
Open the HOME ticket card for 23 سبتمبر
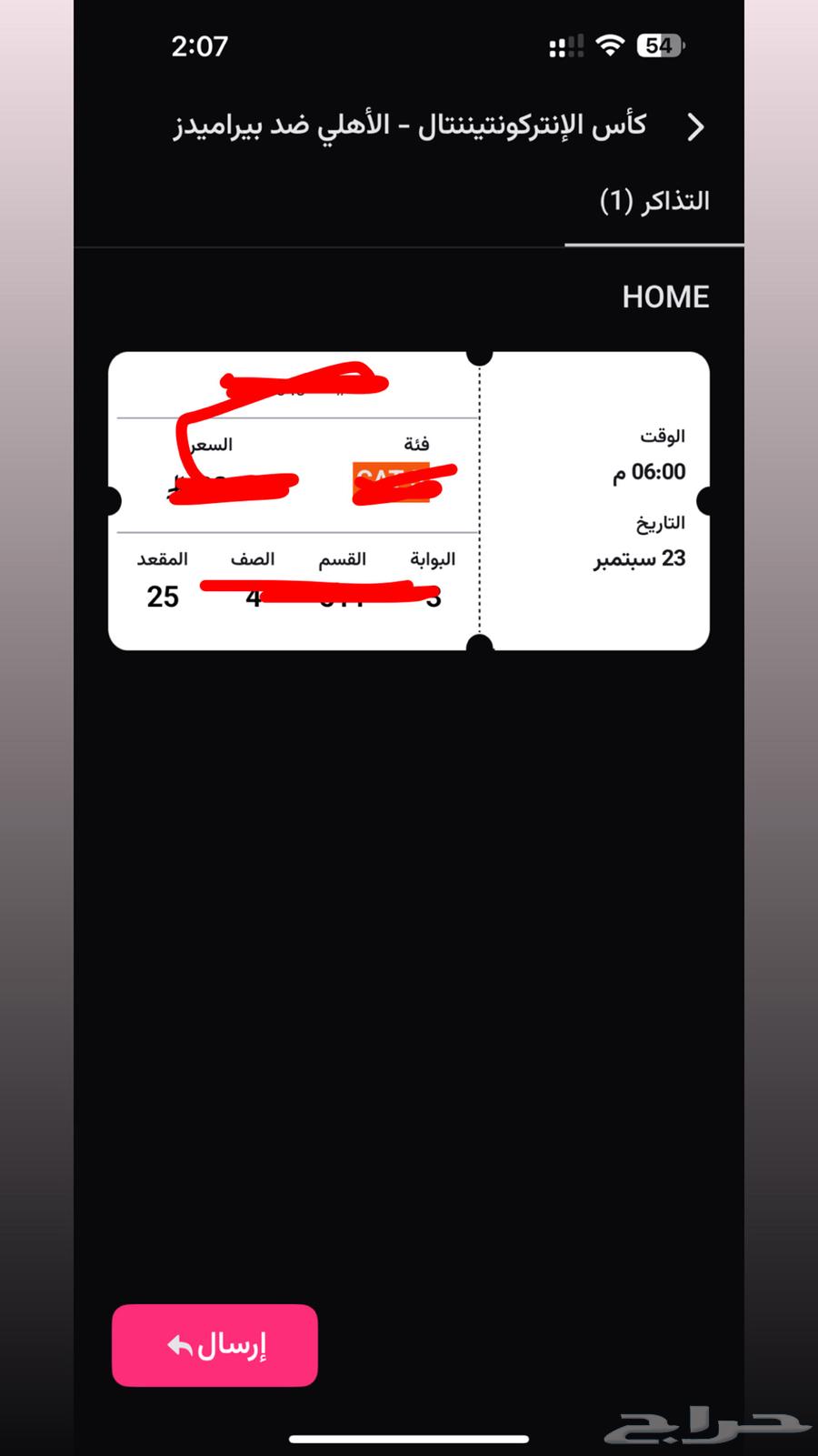click(x=409, y=500)
